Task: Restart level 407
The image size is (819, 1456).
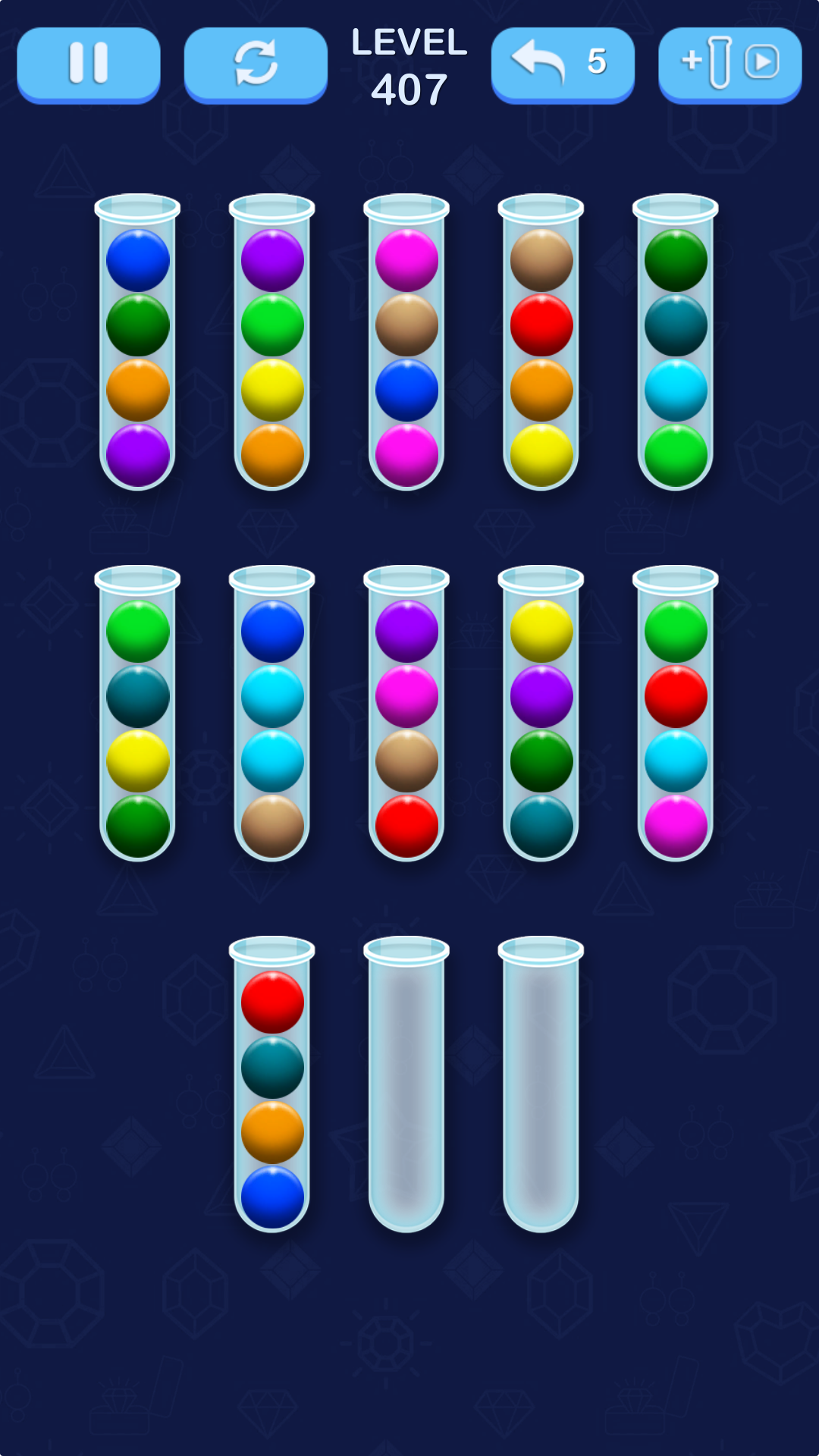Action: [256, 64]
